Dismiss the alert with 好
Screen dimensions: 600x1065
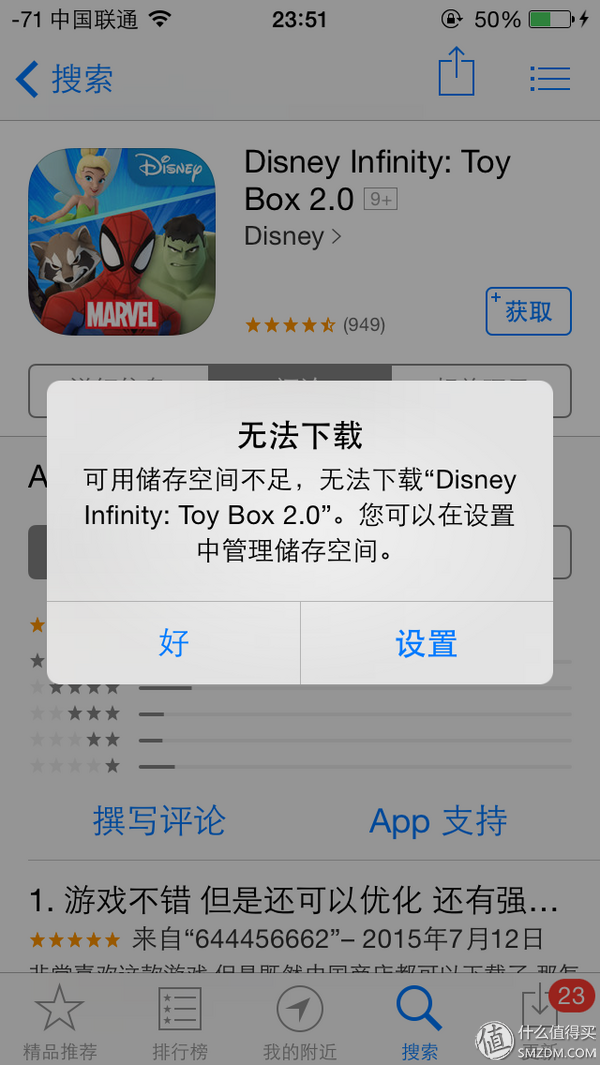pyautogui.click(x=174, y=643)
